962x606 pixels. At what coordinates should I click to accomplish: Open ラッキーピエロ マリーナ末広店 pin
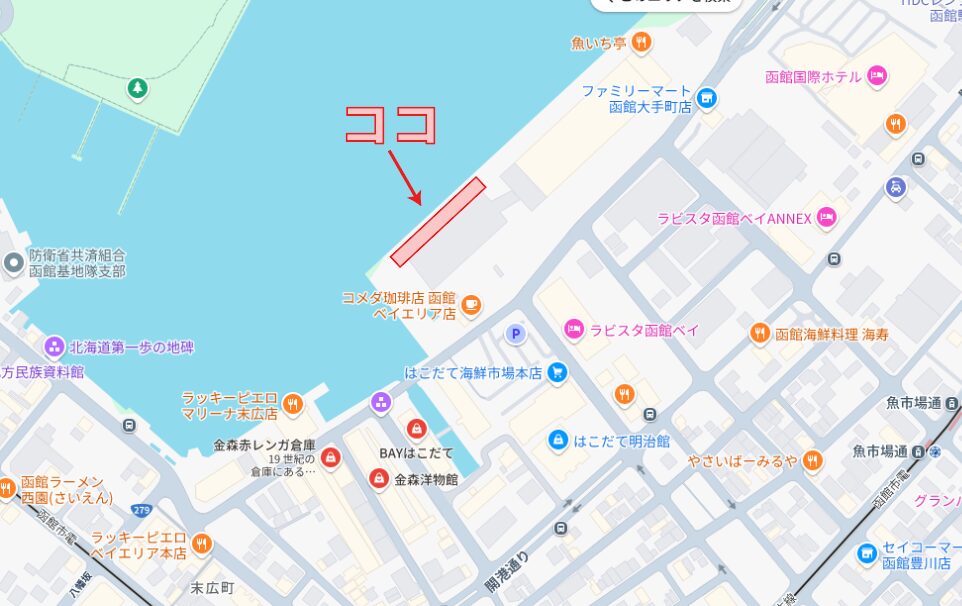point(292,404)
